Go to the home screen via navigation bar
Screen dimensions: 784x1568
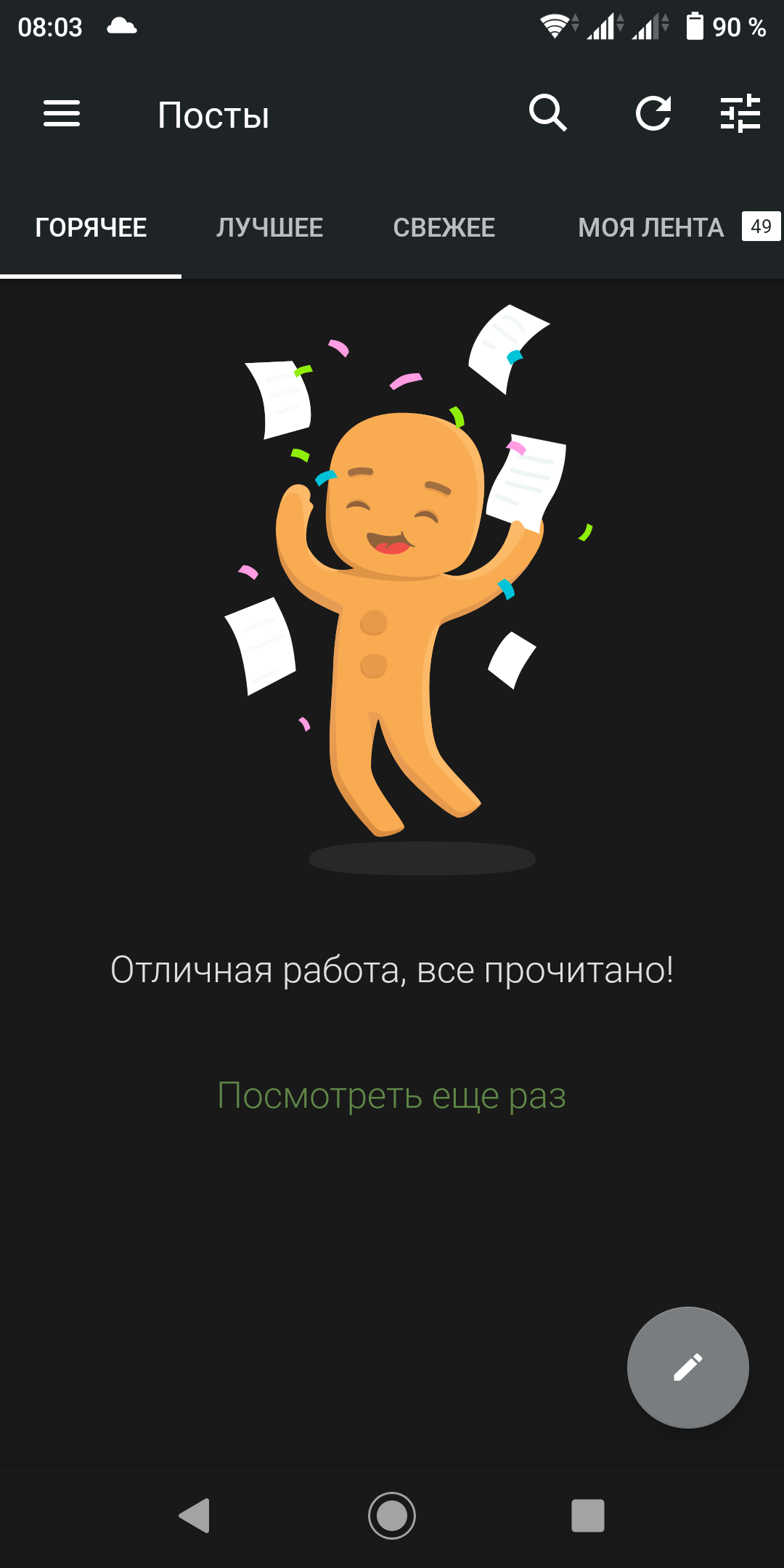point(392,1516)
